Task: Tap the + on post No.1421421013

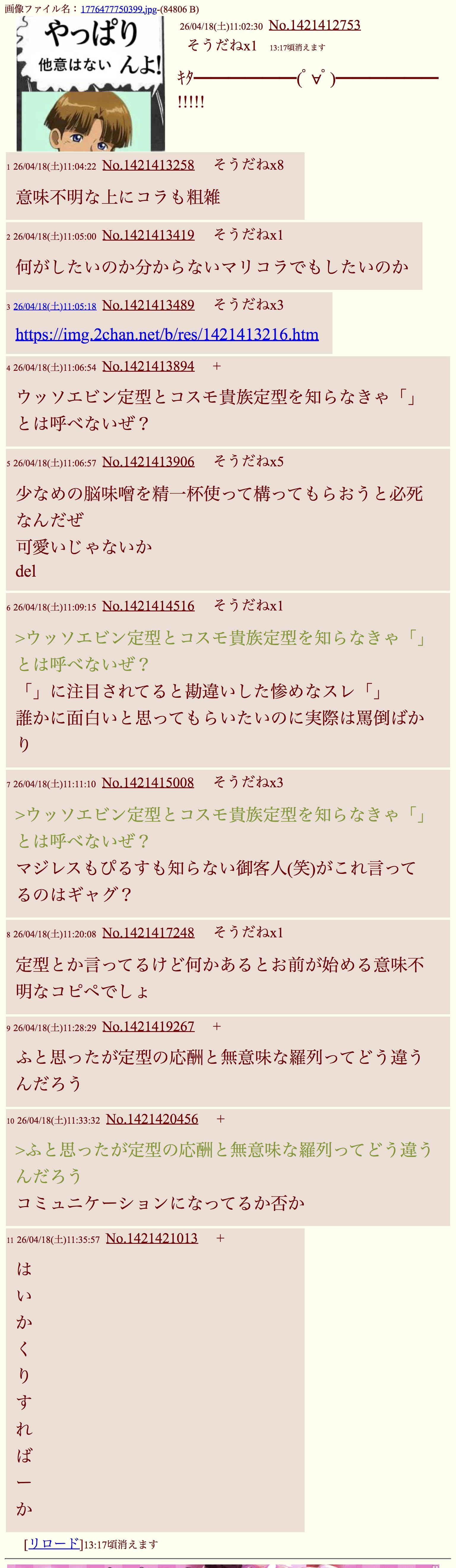Action: (220, 1238)
